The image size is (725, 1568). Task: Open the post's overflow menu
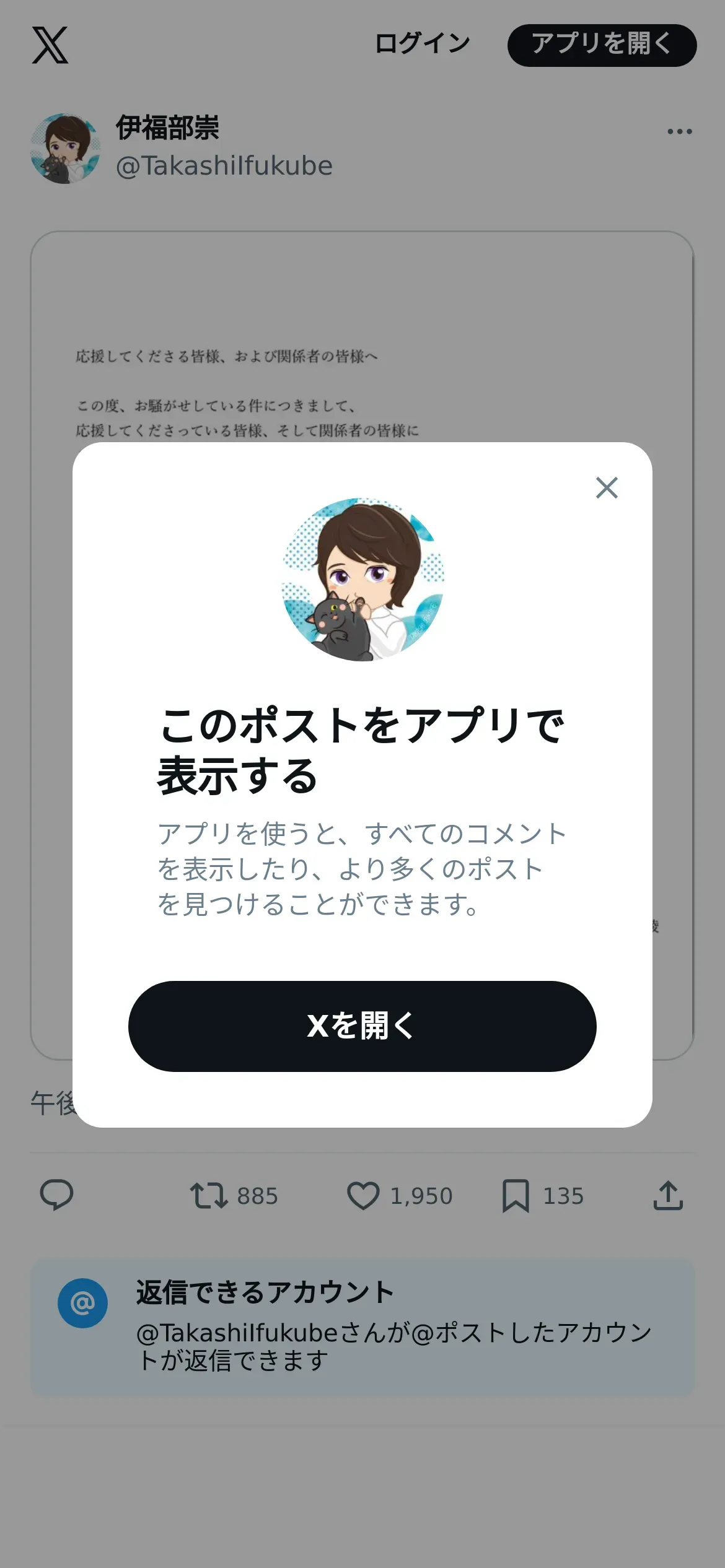tap(679, 131)
